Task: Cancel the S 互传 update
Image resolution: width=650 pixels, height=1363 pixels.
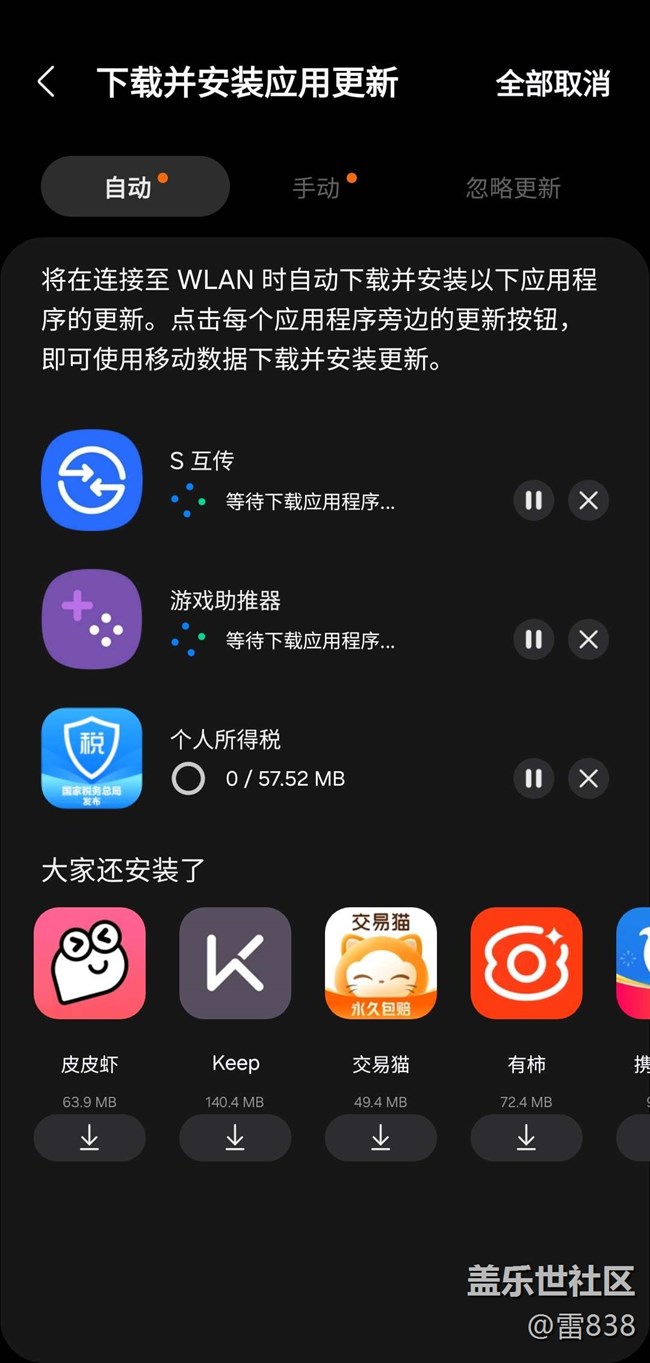Action: click(x=588, y=500)
